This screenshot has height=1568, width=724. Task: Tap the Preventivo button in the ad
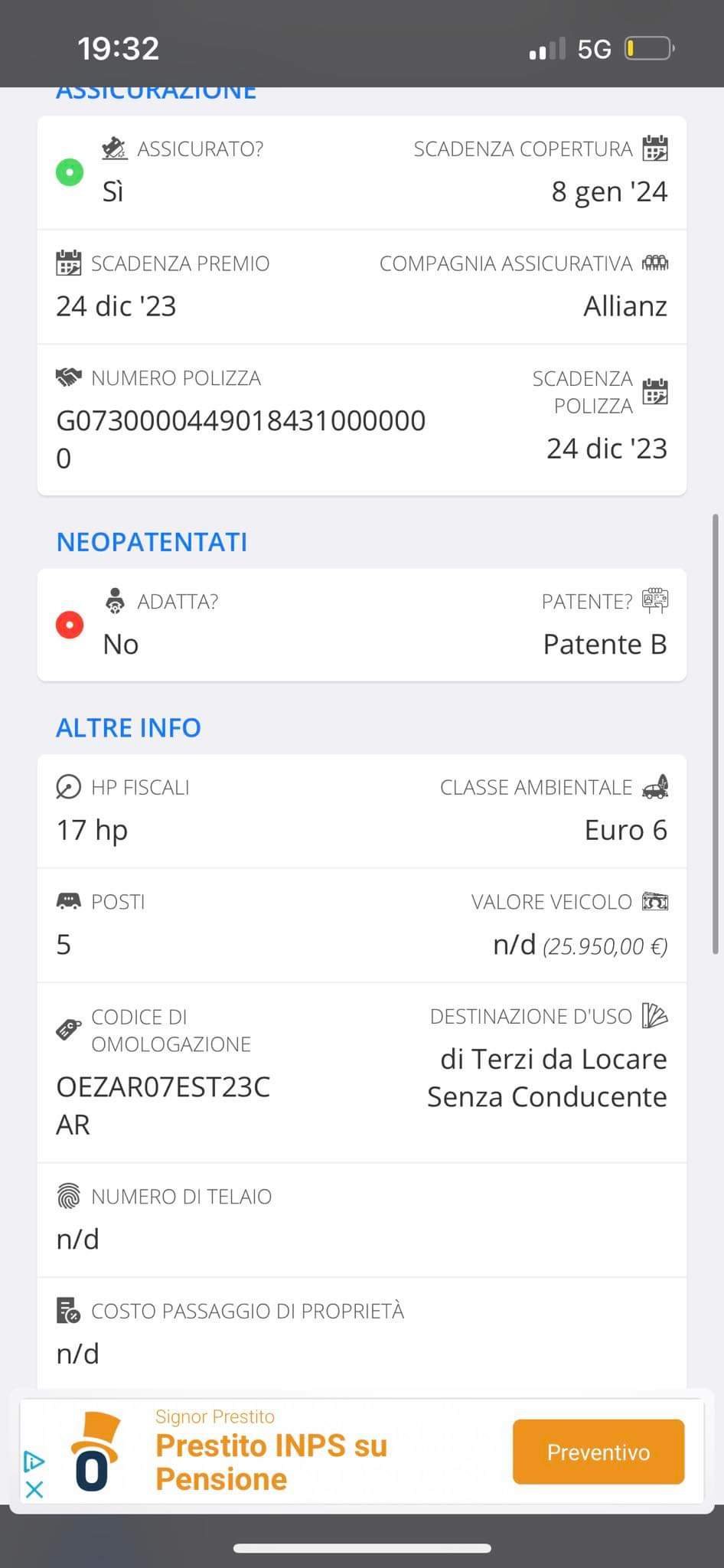coord(598,1452)
